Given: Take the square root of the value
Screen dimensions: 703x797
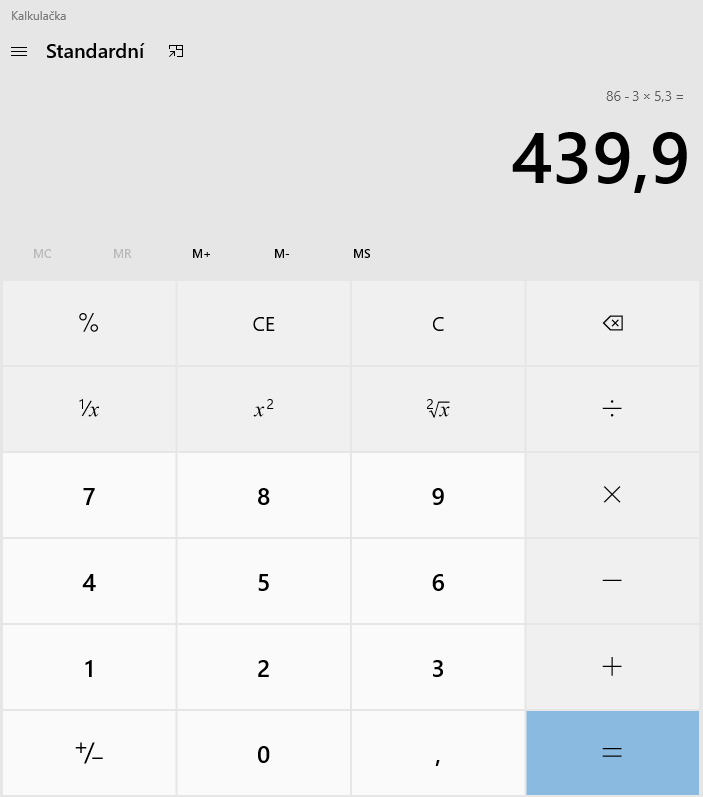Looking at the screenshot, I should point(438,409).
